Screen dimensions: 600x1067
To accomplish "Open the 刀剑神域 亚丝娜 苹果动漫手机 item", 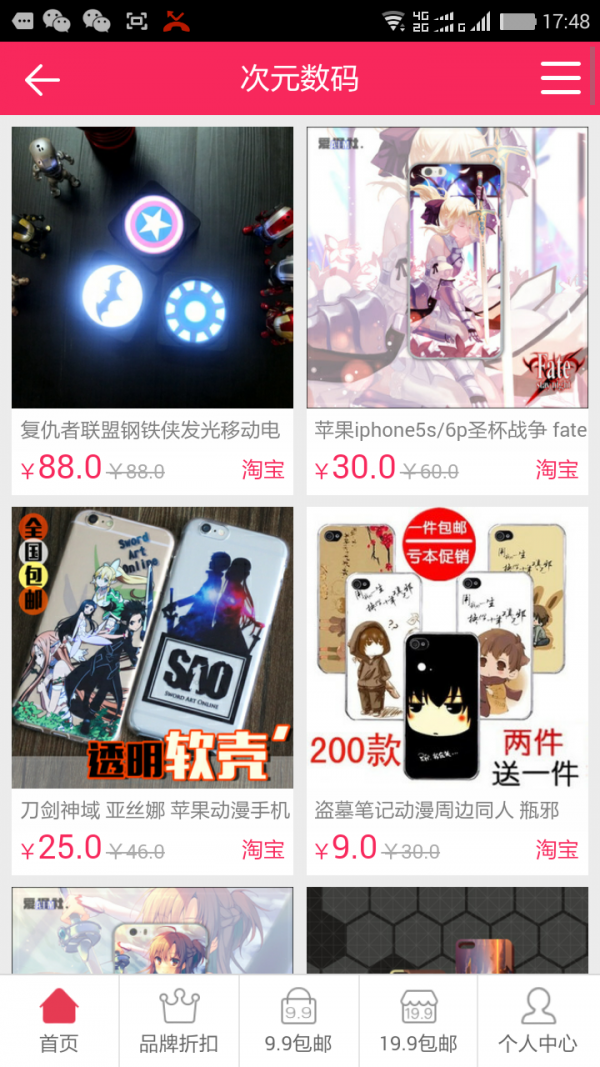I will (152, 691).
